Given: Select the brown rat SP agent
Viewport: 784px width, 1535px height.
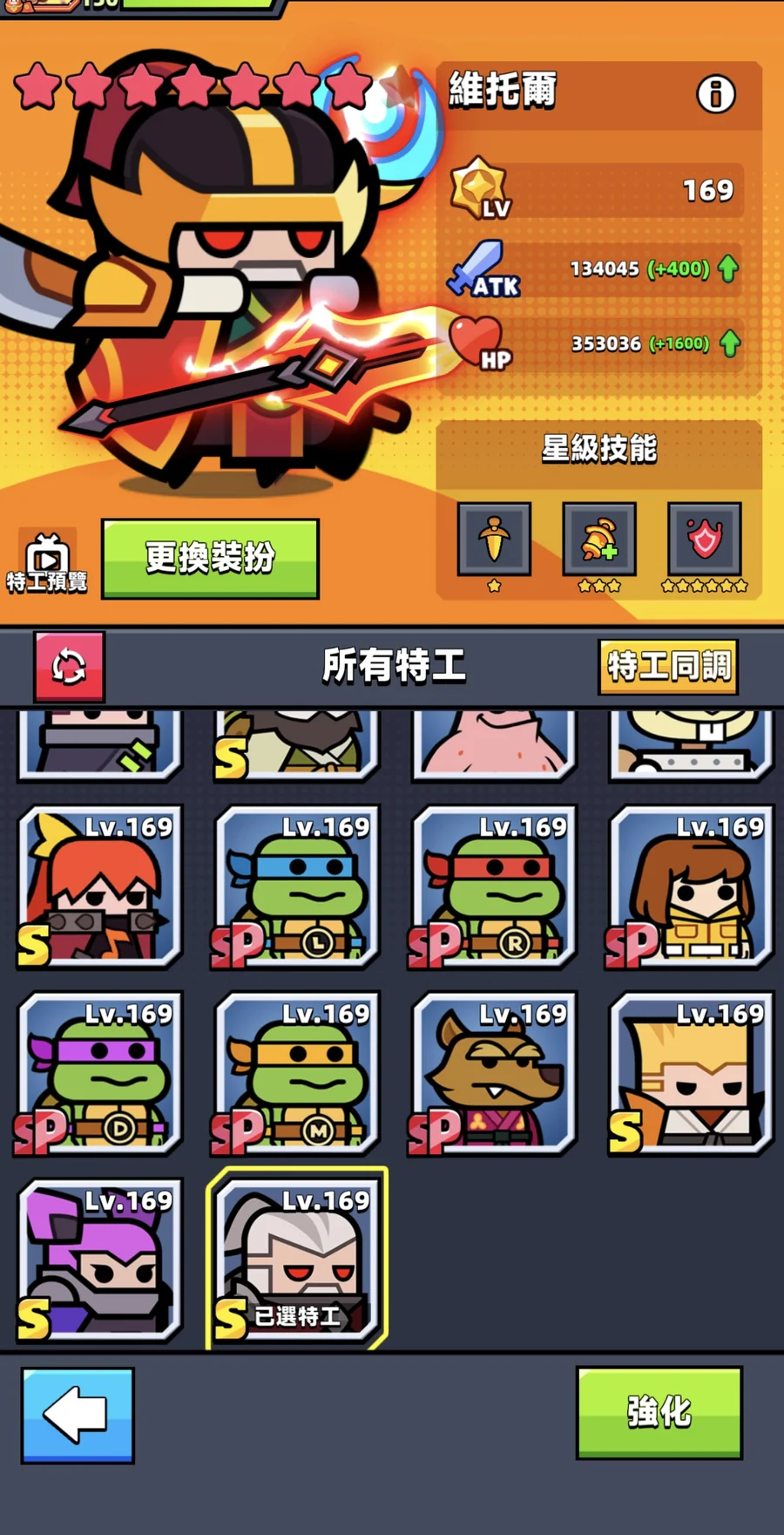Looking at the screenshot, I should point(494,1074).
